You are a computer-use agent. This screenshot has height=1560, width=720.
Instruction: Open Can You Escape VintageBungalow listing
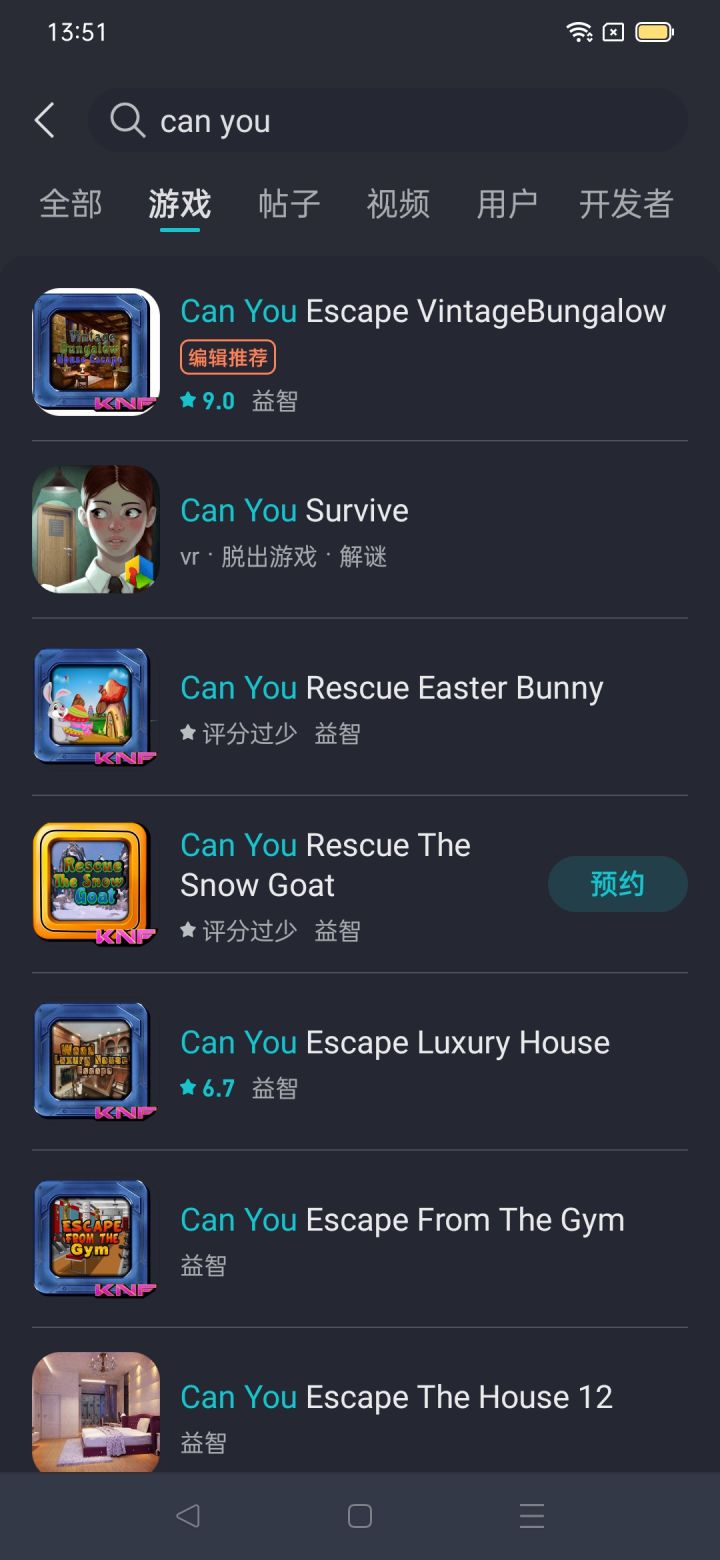[x=422, y=311]
